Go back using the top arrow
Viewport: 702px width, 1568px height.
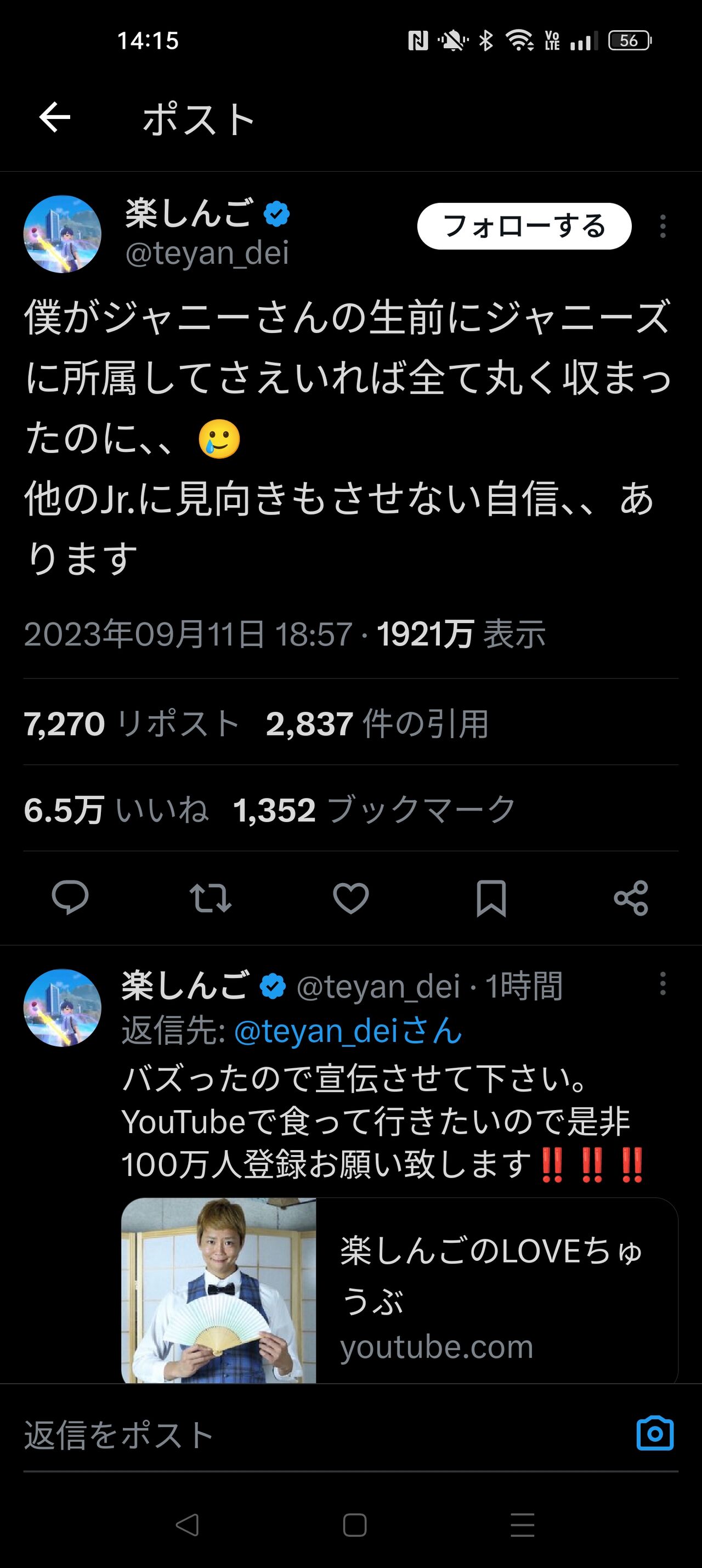click(55, 117)
